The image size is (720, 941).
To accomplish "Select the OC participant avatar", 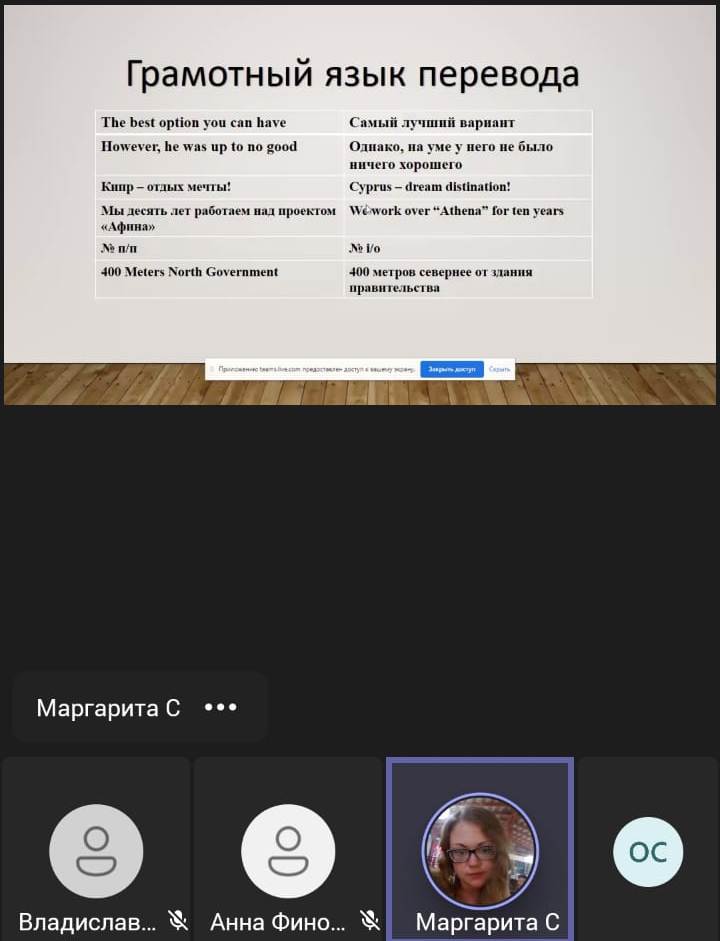I will tap(648, 851).
